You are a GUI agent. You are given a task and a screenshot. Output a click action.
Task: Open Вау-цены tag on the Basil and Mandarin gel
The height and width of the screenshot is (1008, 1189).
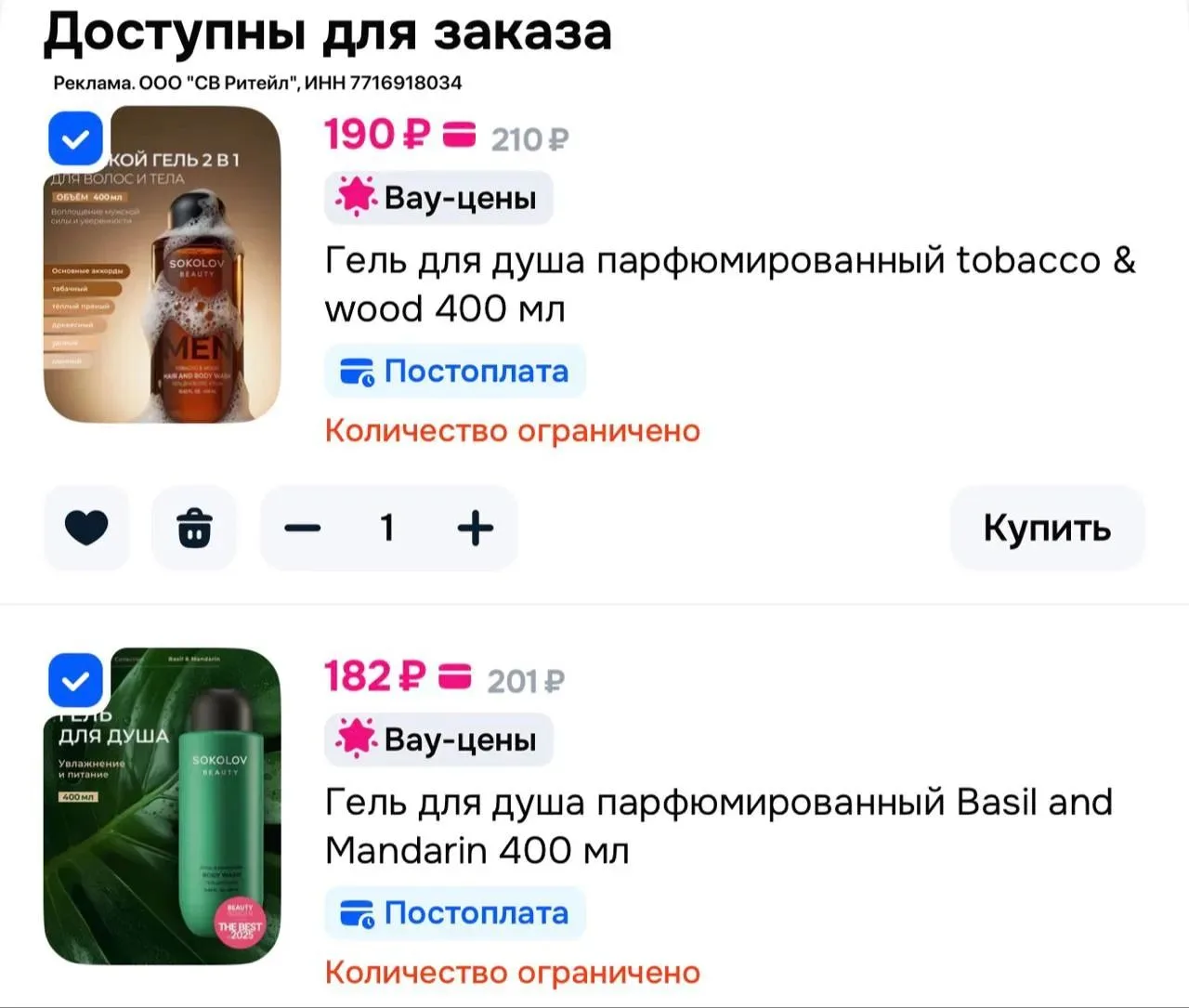click(438, 740)
